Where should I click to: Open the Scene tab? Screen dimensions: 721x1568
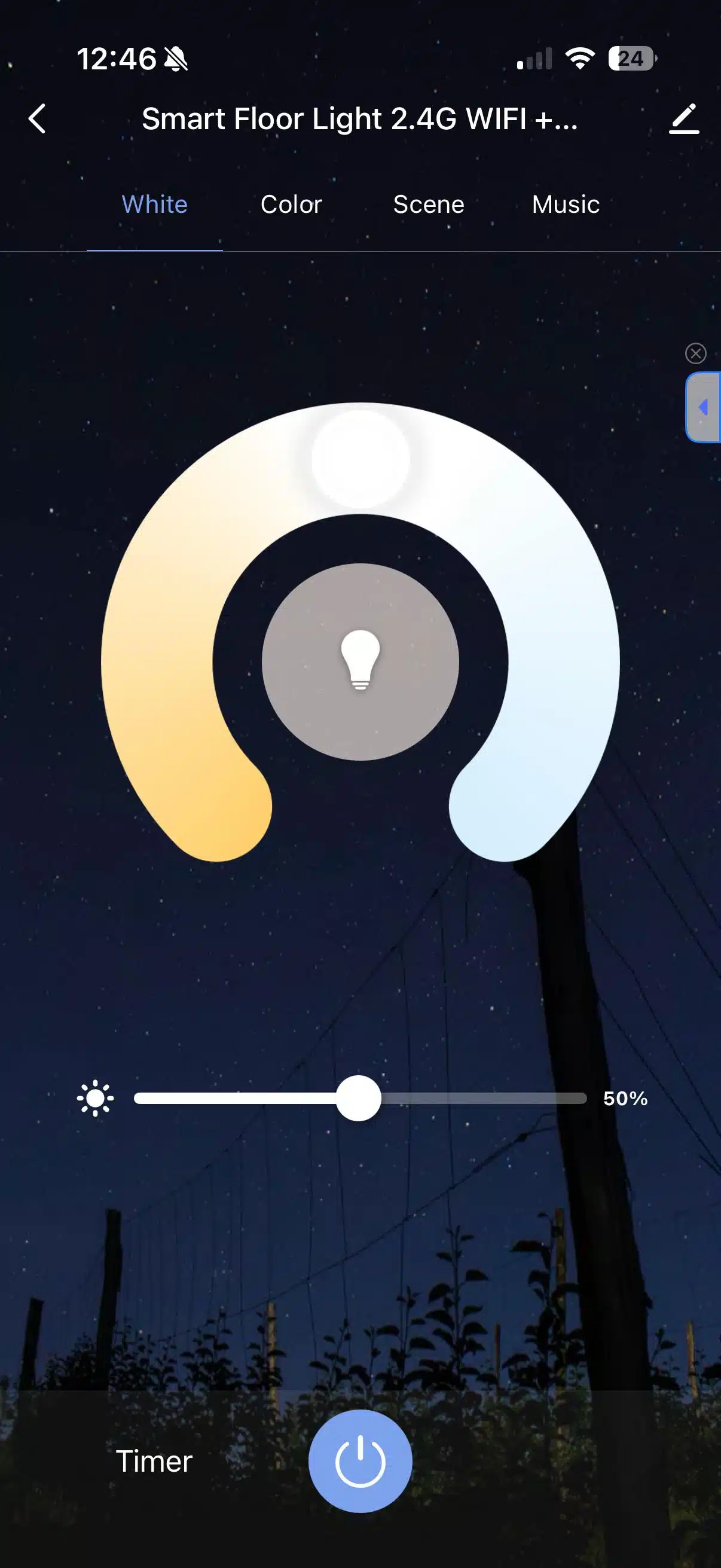coord(428,205)
